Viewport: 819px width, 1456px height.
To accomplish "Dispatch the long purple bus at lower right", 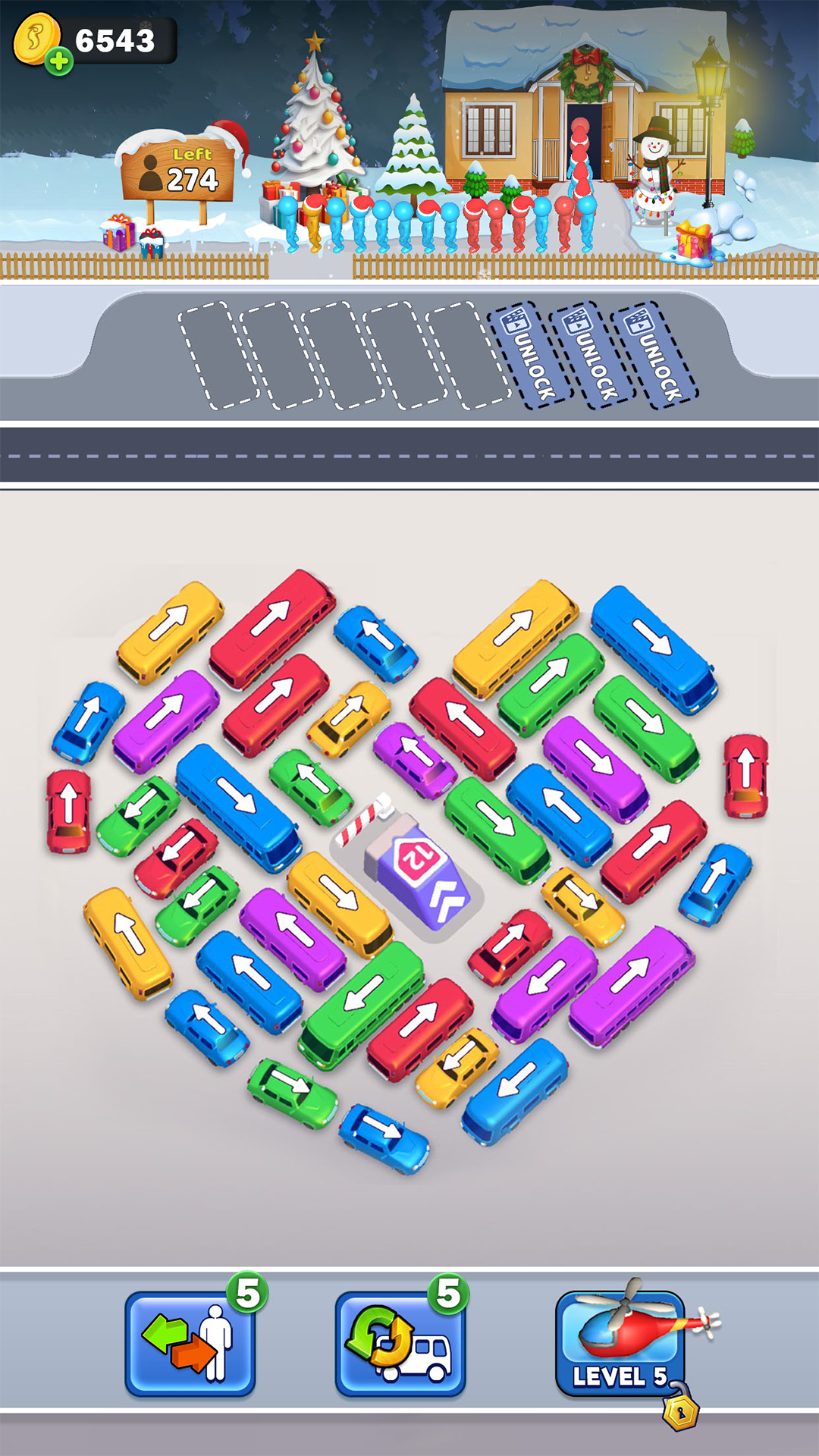I will point(632,986).
